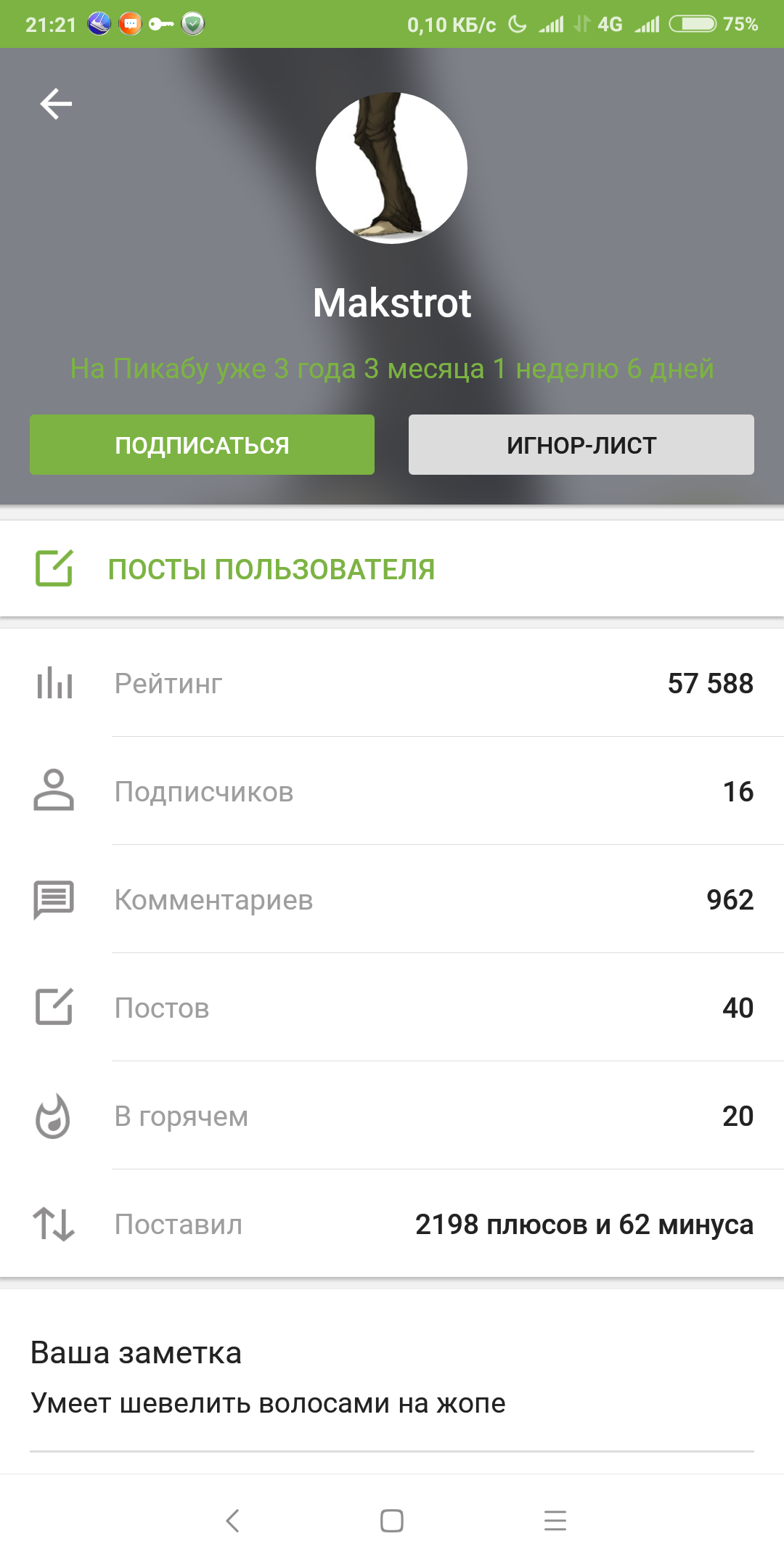The height and width of the screenshot is (1568, 784).
Task: Open ПОСТЫ ПОЛЬЗОВАТЕЛЯ posts list
Action: (271, 569)
